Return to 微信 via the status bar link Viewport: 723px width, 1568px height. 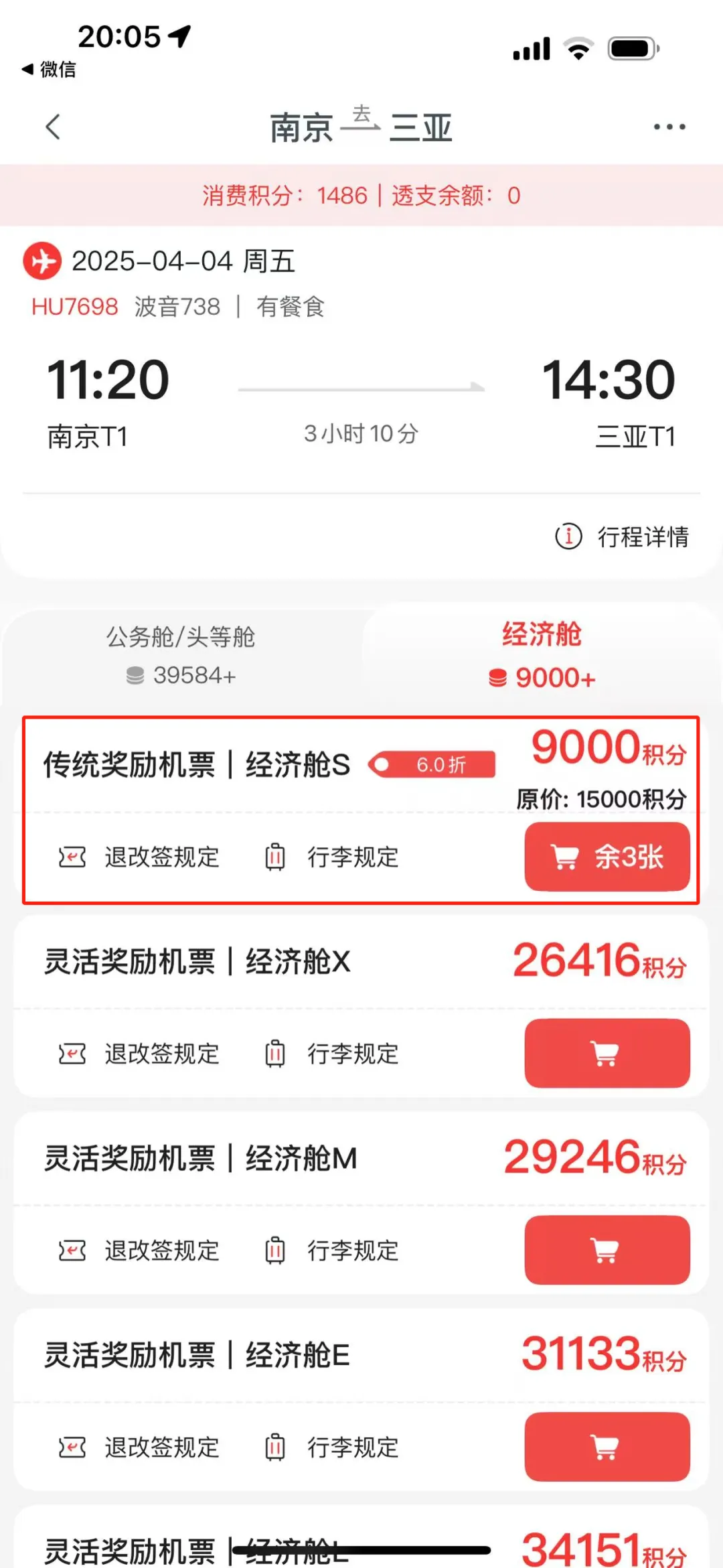(49, 69)
